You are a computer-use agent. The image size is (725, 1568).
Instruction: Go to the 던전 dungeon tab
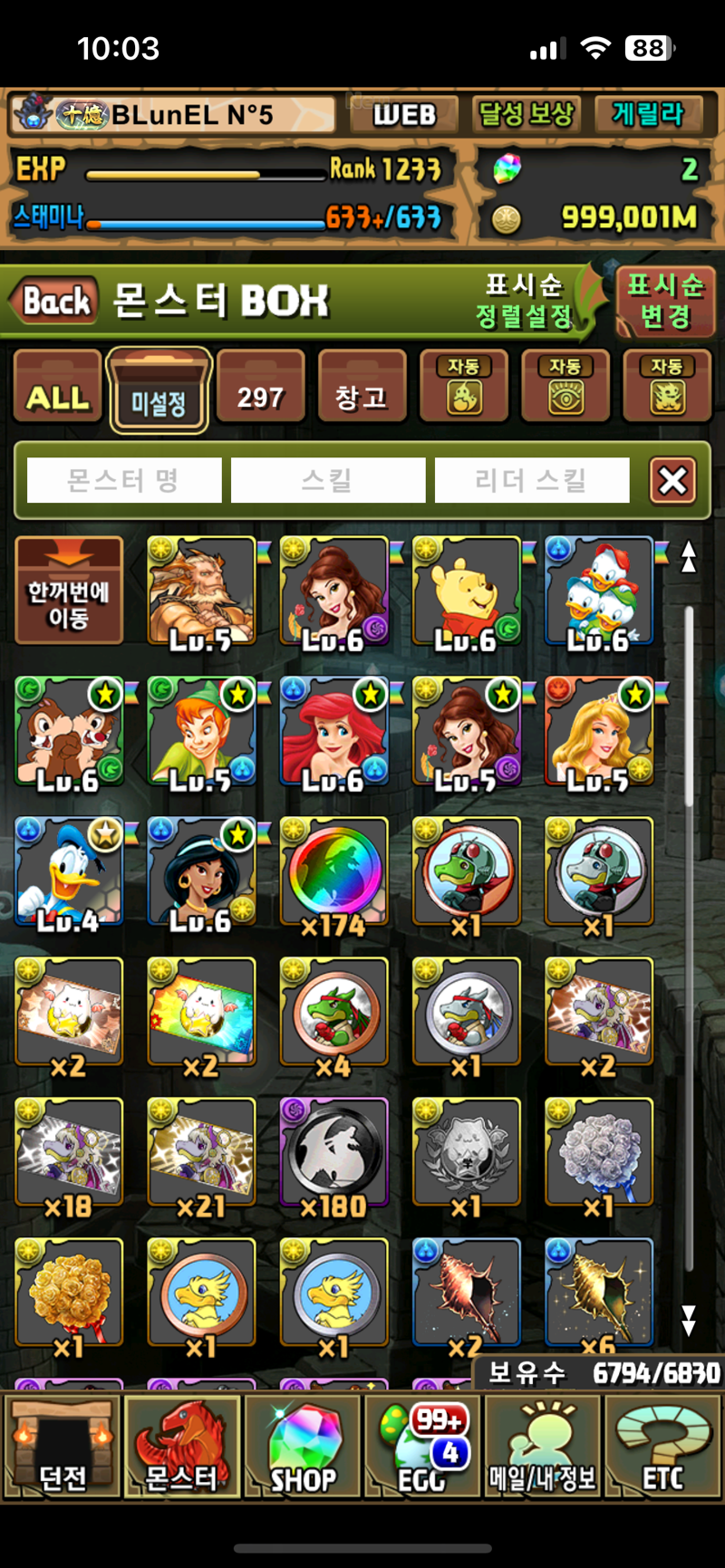(x=63, y=1447)
